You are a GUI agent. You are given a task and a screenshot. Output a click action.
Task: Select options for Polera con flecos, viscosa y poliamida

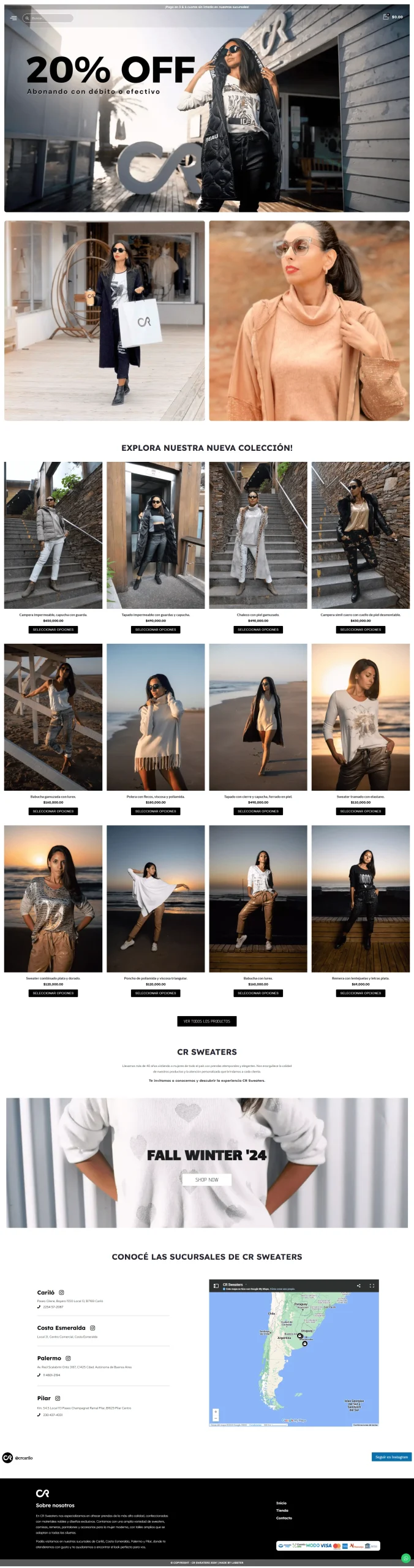point(156,811)
